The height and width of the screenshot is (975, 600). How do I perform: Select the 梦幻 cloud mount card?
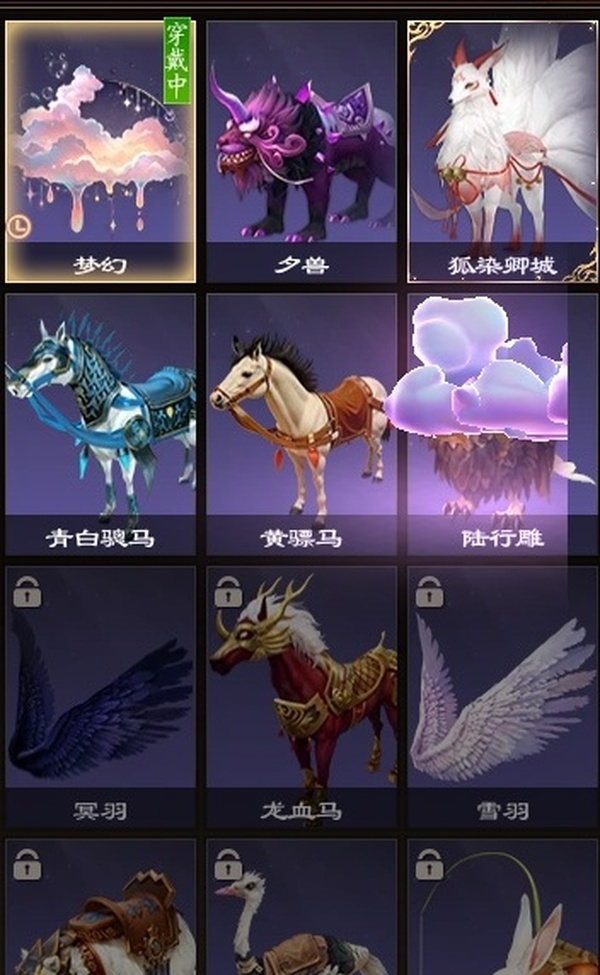(x=100, y=150)
